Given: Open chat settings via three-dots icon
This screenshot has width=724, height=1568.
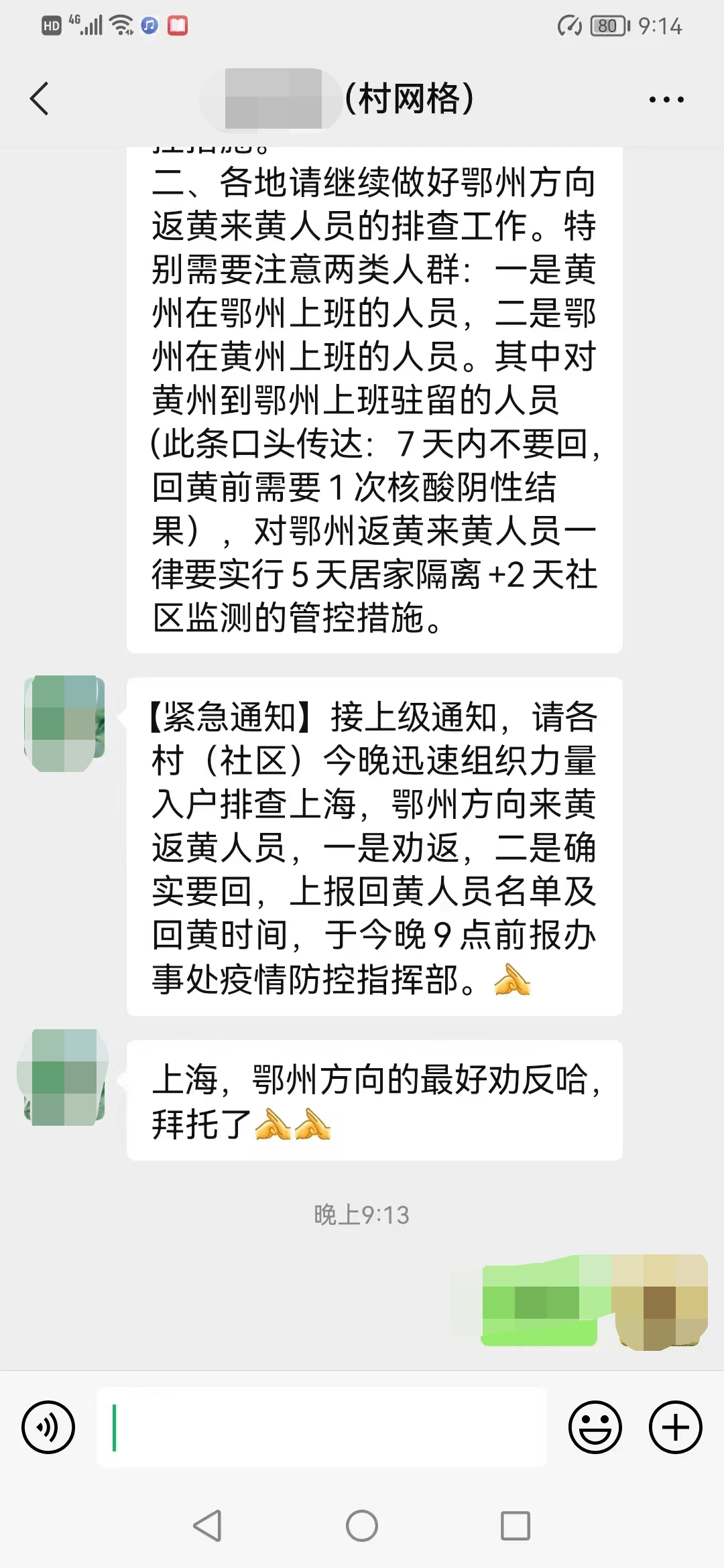Looking at the screenshot, I should click(664, 98).
